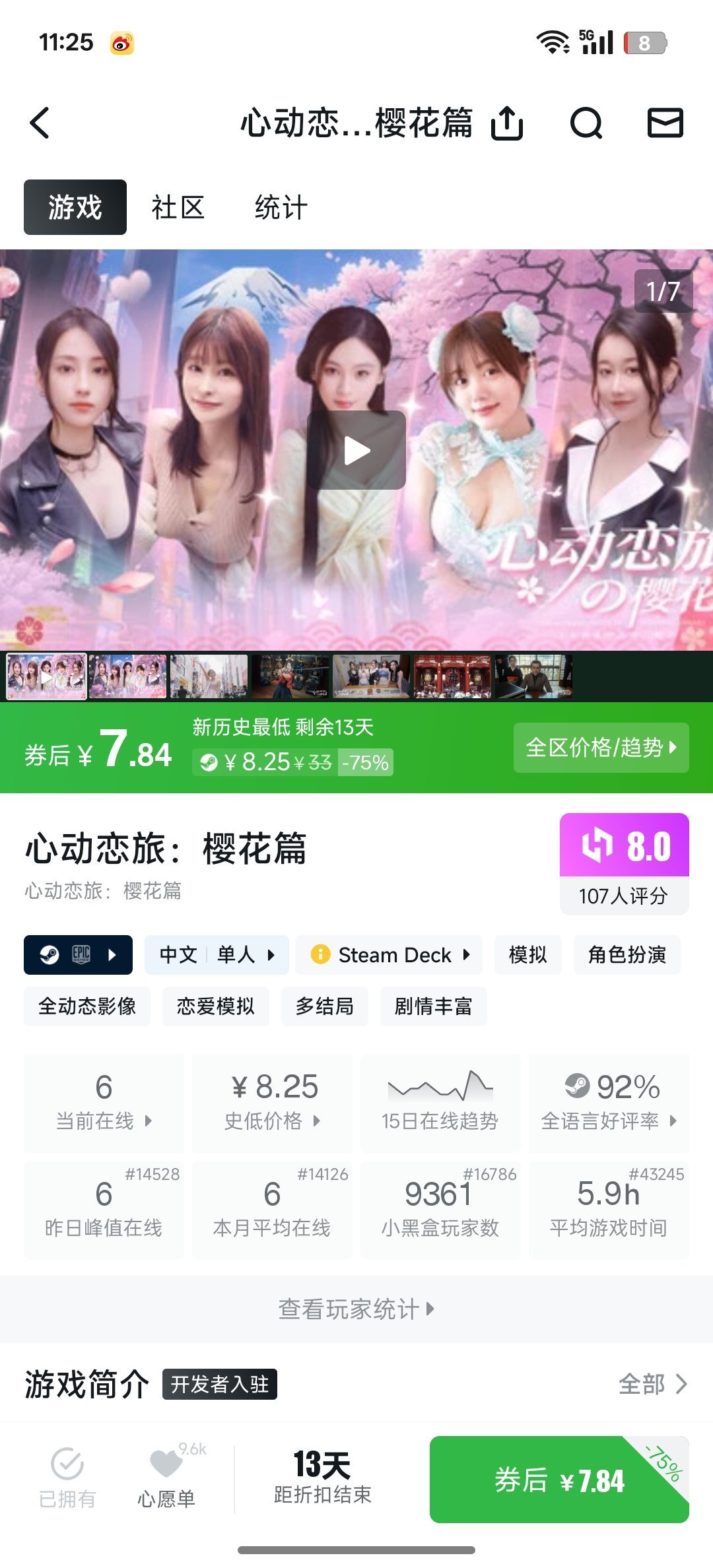Add game to 心愿单 wishlist
This screenshot has height=1568, width=713.
tap(166, 1478)
